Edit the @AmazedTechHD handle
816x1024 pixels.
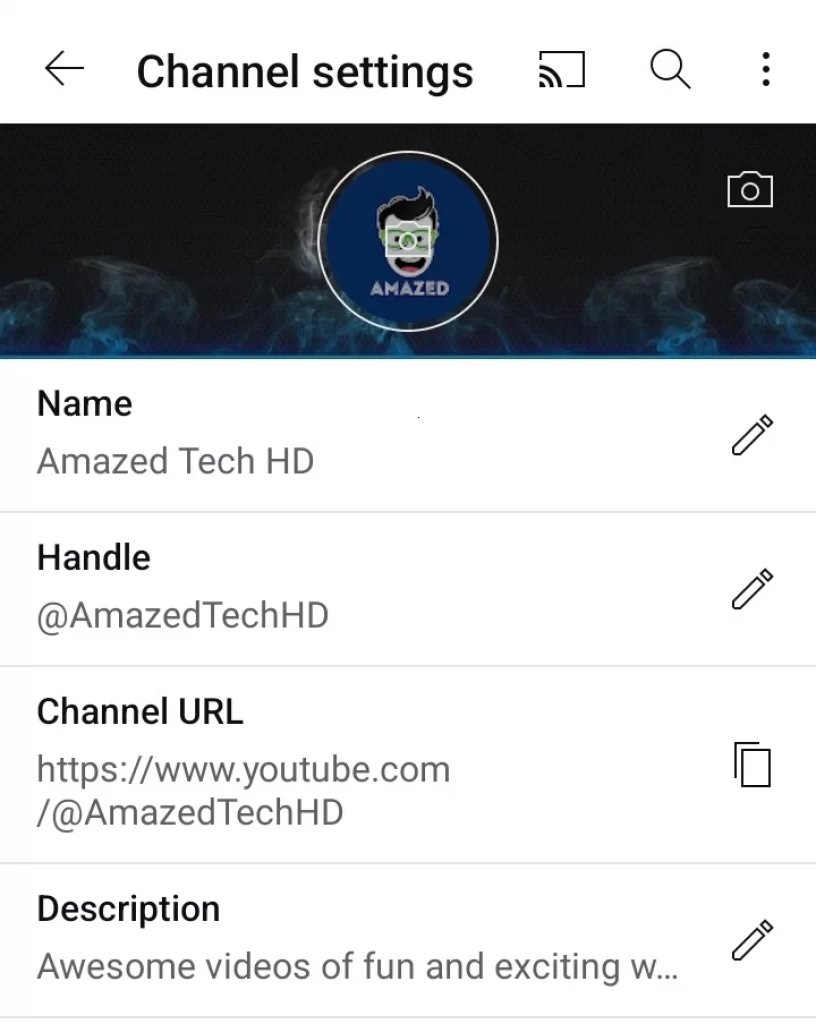(x=752, y=589)
